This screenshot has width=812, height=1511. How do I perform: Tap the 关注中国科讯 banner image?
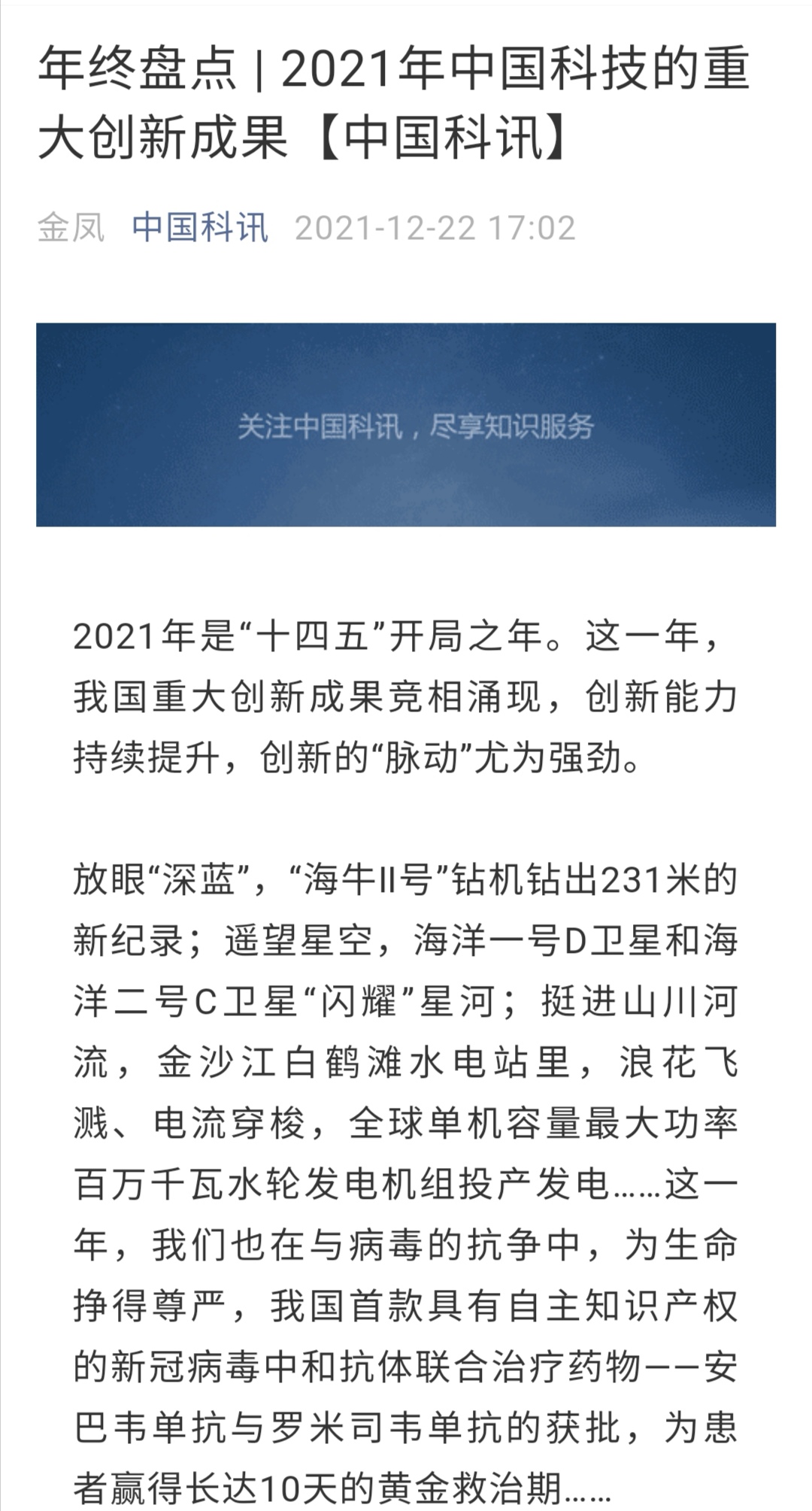(406, 425)
